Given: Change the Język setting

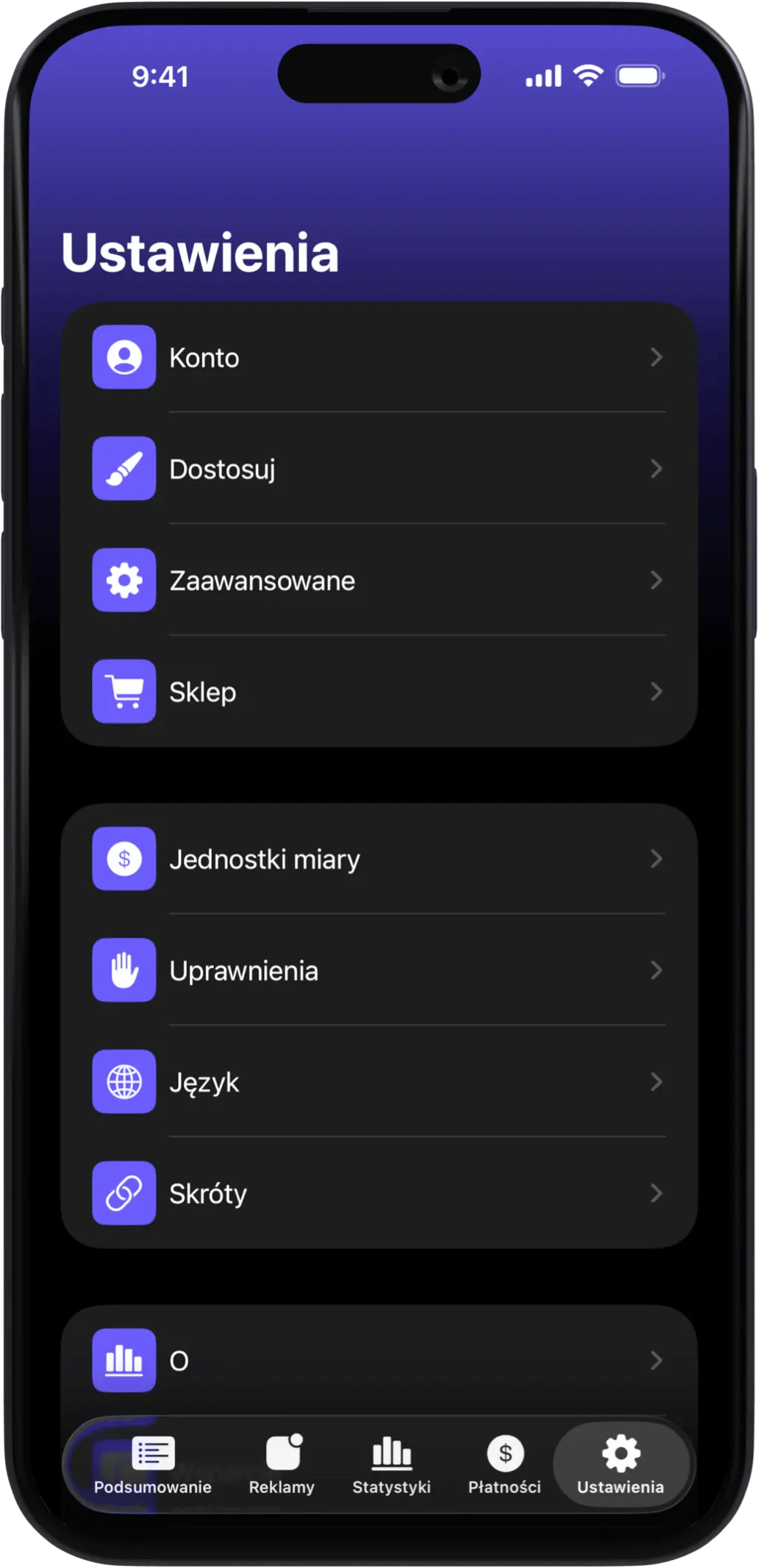Looking at the screenshot, I should (x=379, y=1082).
